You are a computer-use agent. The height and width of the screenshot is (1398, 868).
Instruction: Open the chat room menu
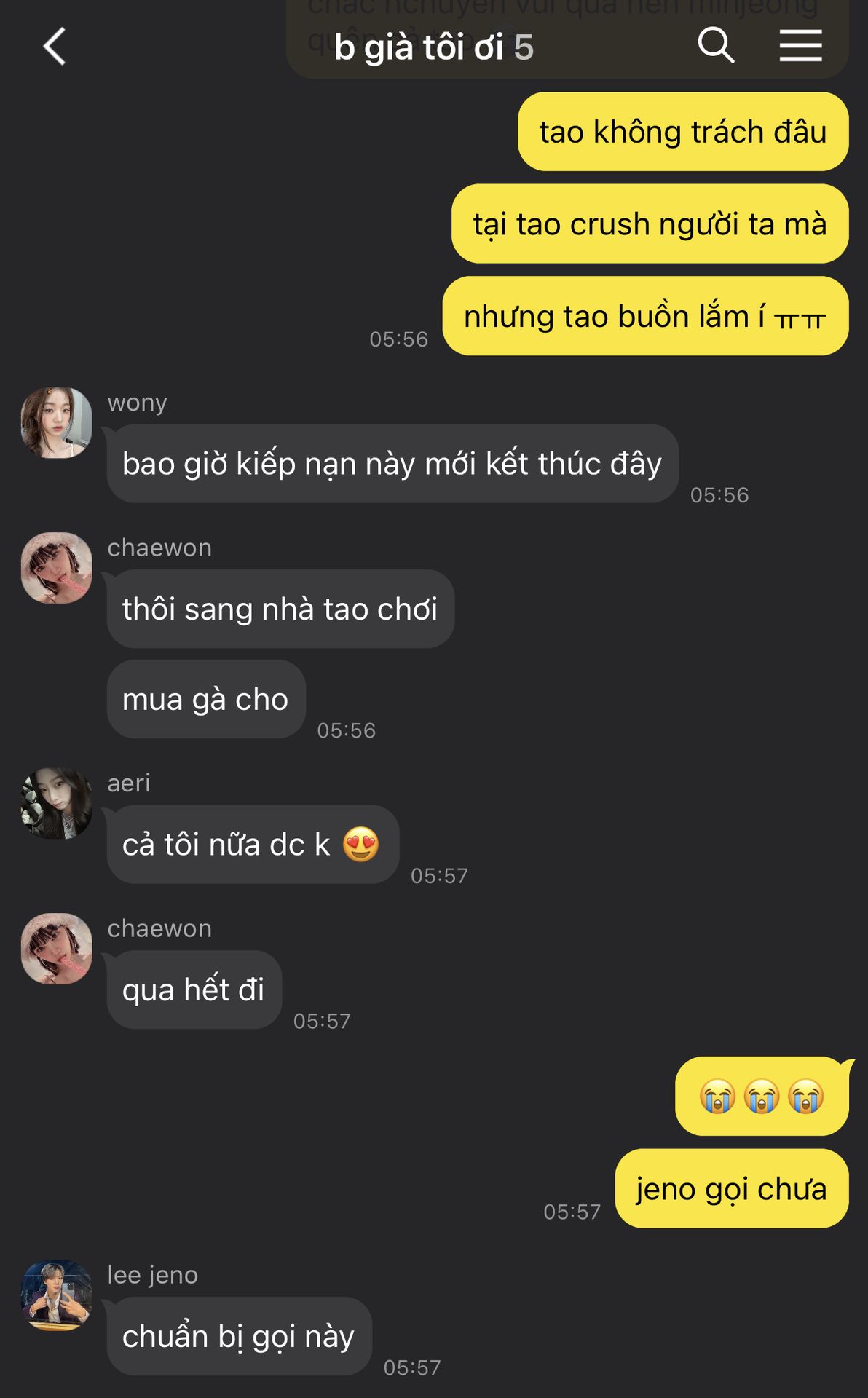[800, 45]
